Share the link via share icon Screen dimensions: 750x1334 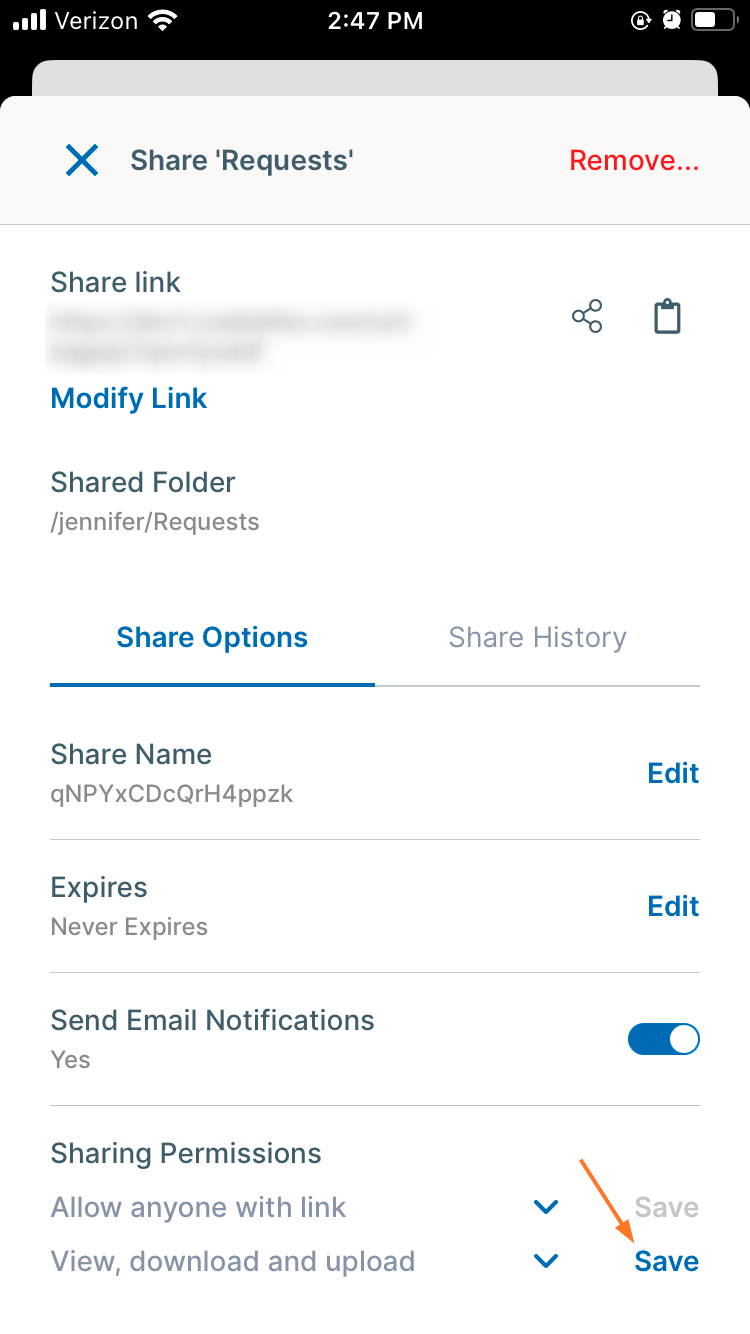587,317
